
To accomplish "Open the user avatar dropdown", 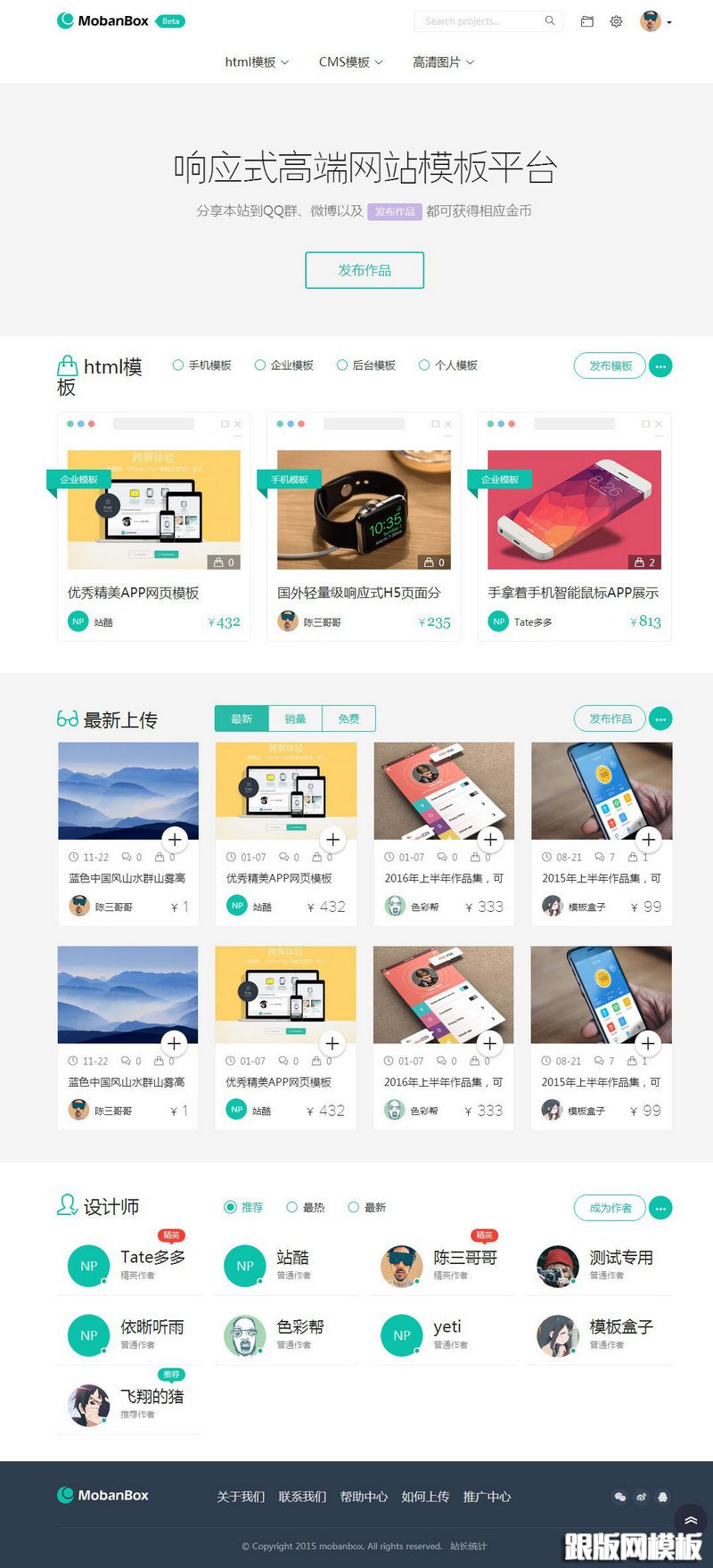I will [x=655, y=21].
